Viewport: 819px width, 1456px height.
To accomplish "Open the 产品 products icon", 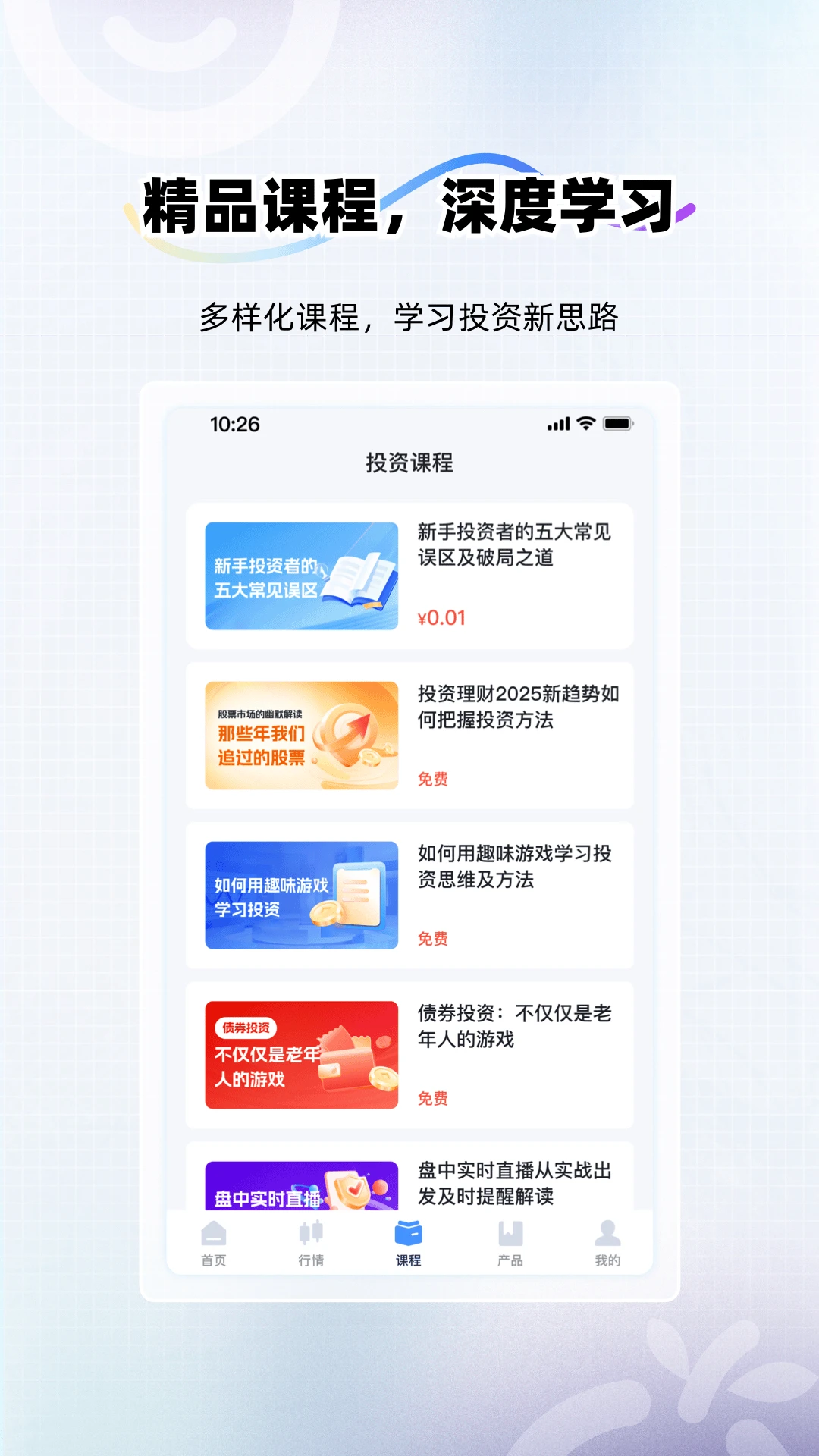I will point(508,1230).
